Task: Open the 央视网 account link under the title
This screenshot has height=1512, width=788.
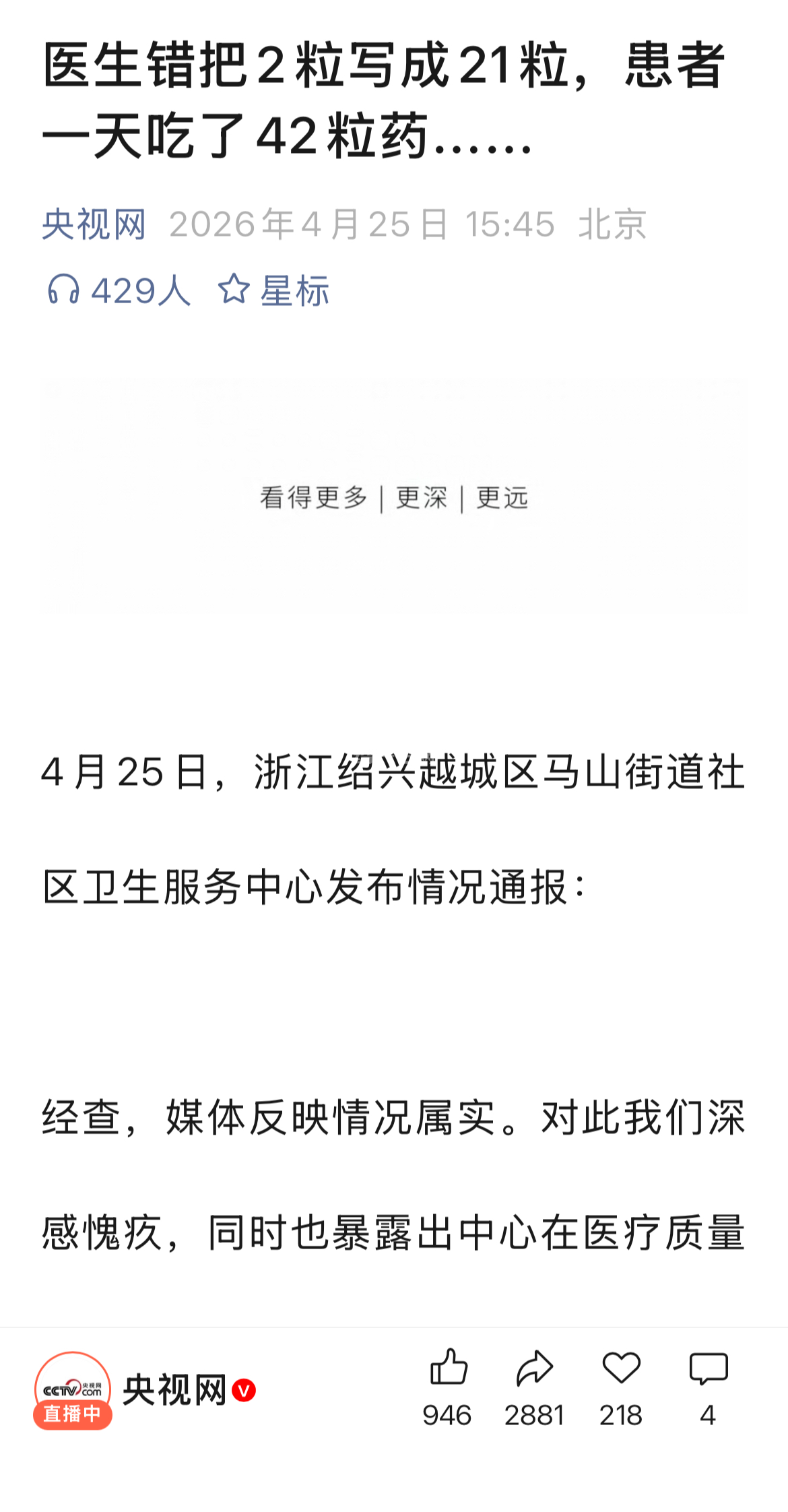Action: [94, 224]
